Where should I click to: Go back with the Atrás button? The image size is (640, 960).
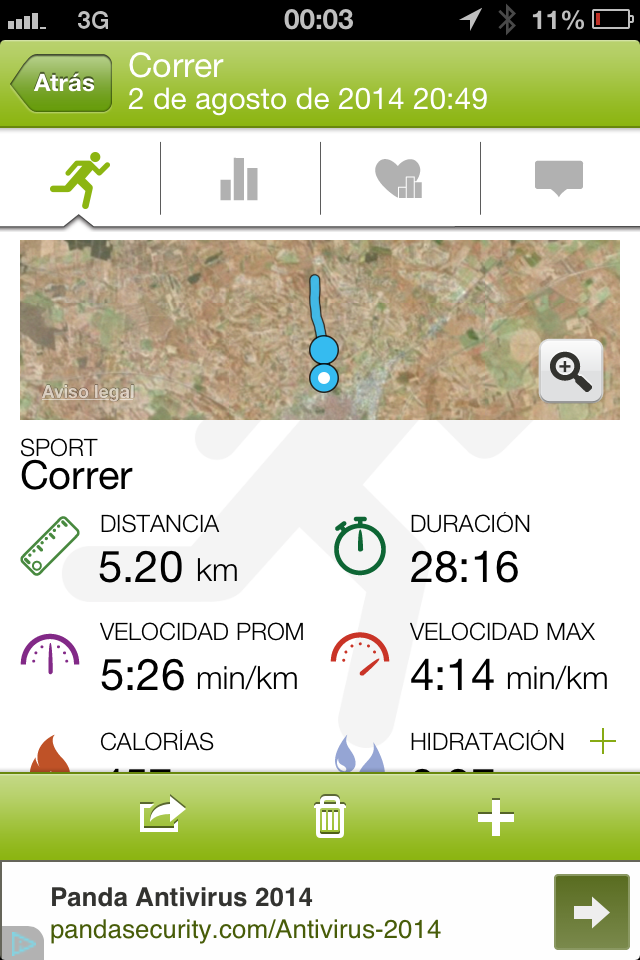60,84
